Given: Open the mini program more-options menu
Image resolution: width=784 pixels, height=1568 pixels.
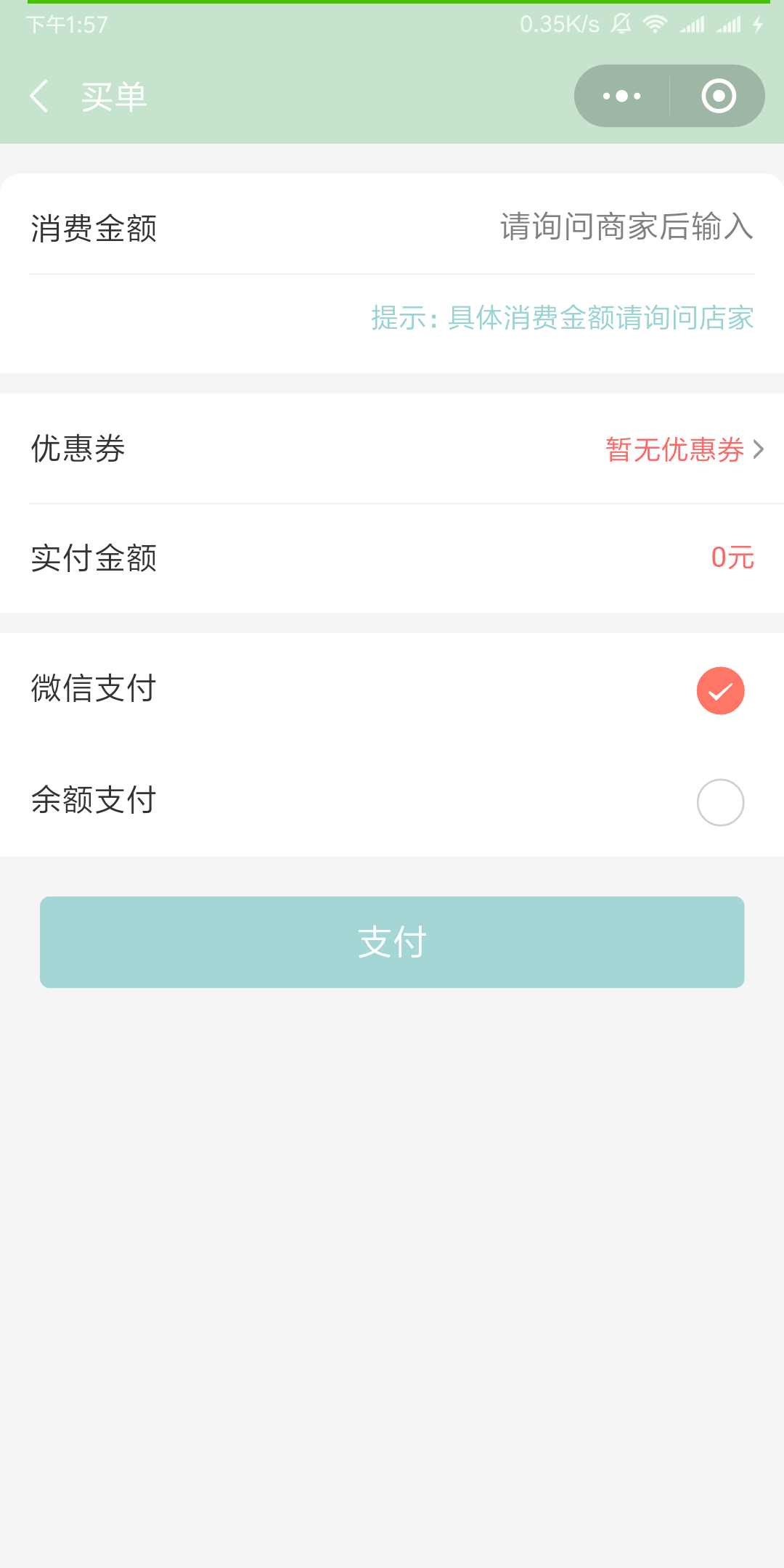Looking at the screenshot, I should pos(622,96).
